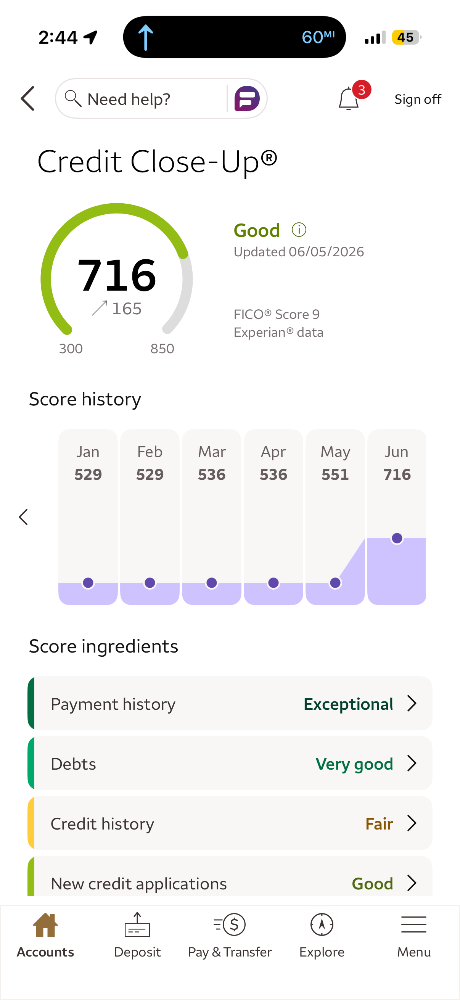Show earlier months in score history
Image resolution: width=460 pixels, height=1000 pixels.
pyautogui.click(x=24, y=517)
